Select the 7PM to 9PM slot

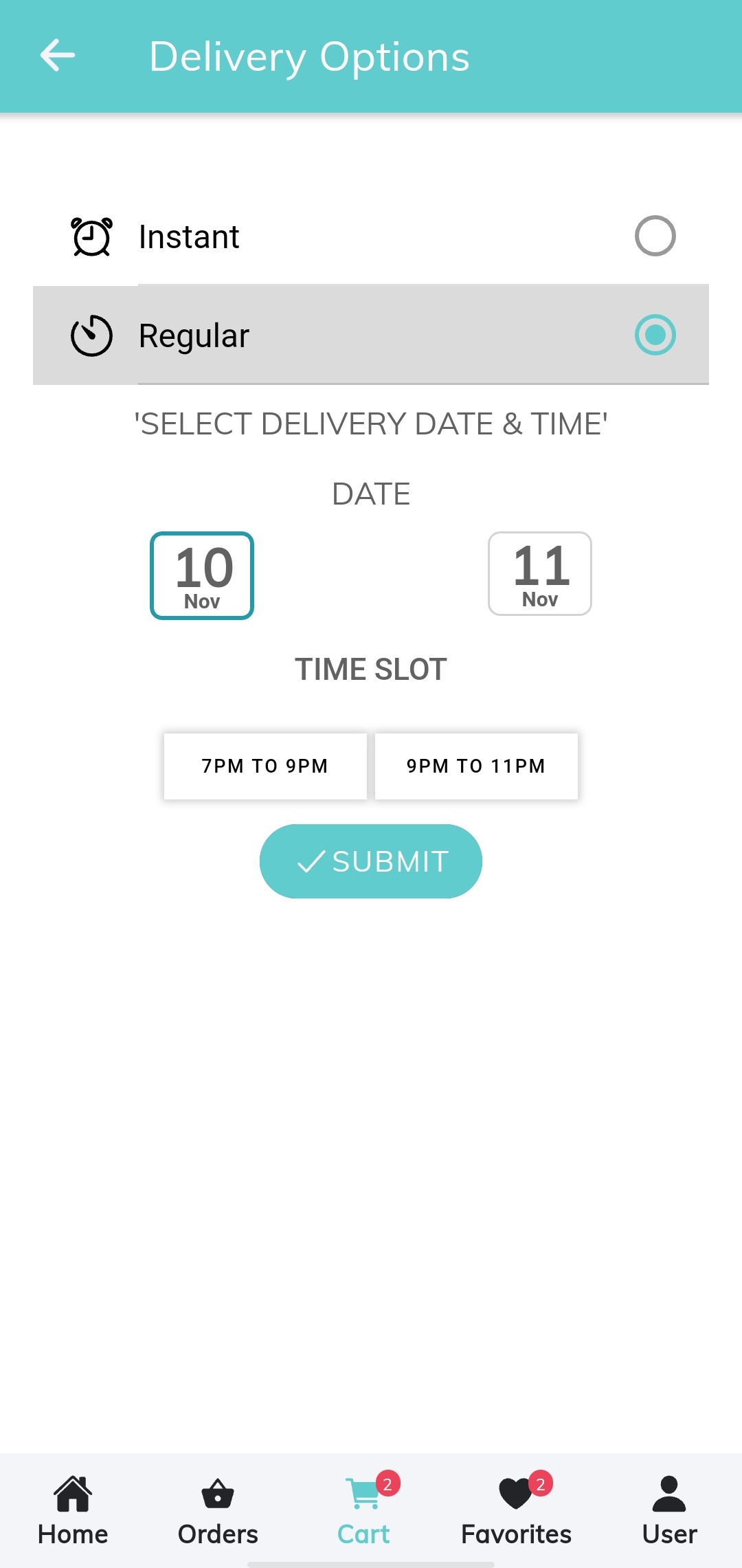[265, 766]
